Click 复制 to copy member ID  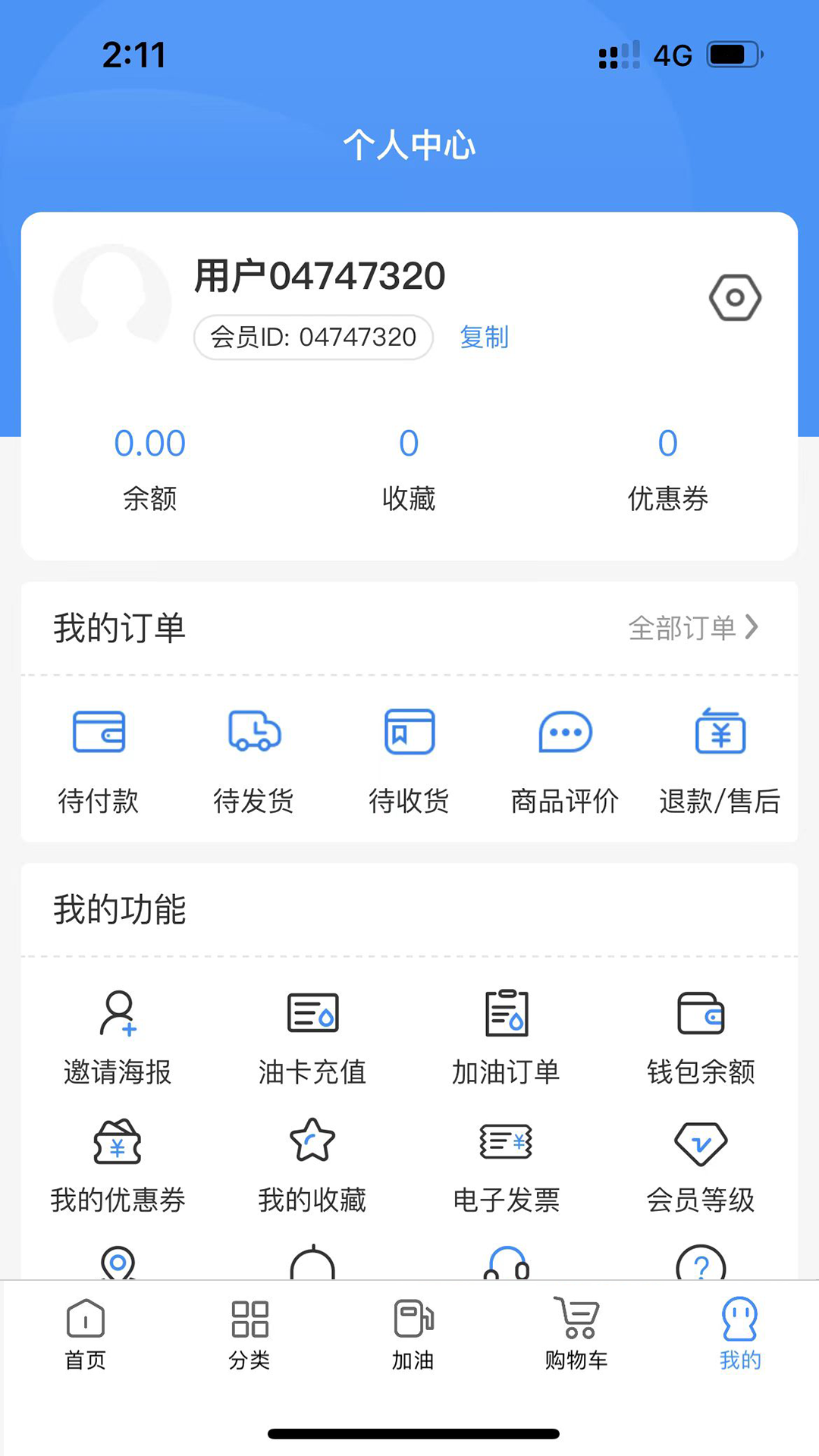[x=484, y=338]
